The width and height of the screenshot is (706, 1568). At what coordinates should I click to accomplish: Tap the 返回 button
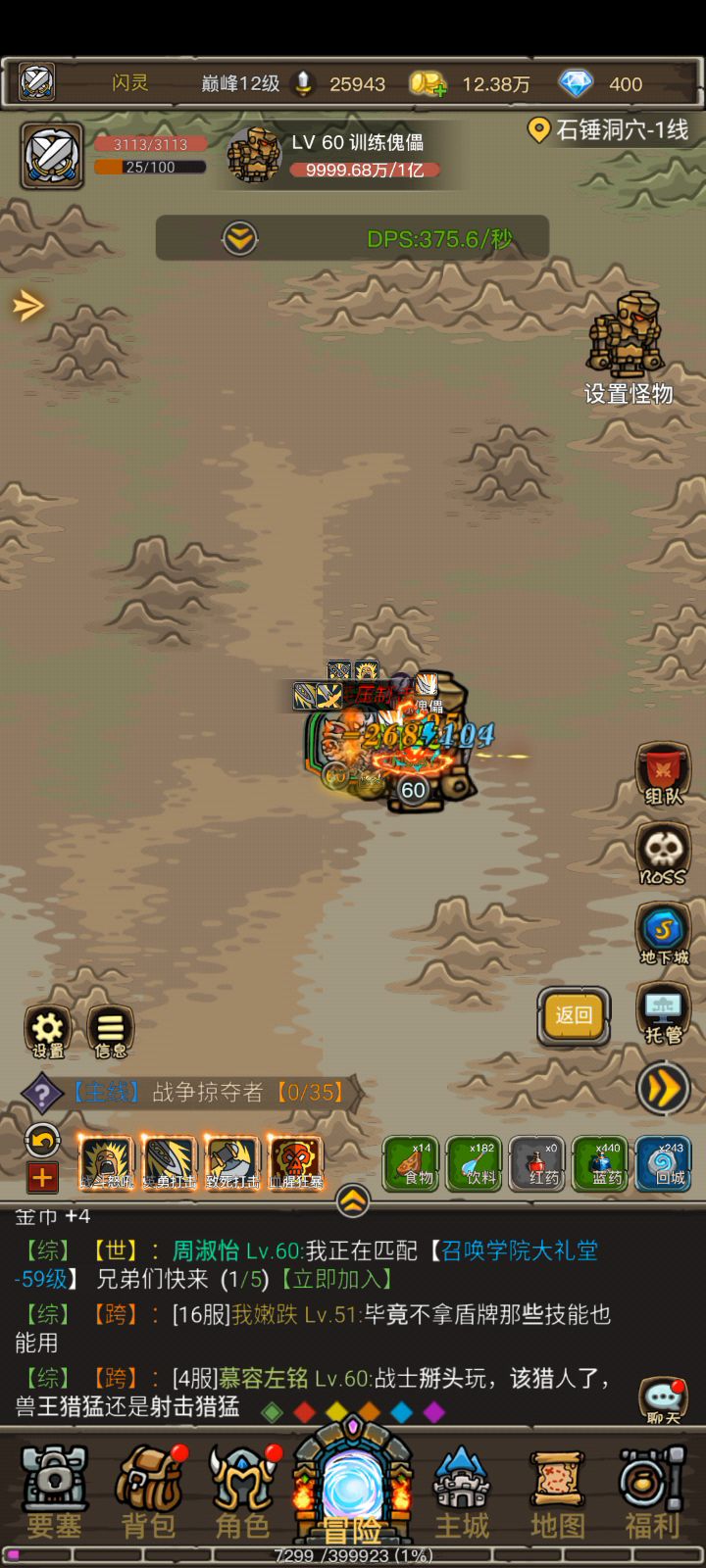(574, 1016)
